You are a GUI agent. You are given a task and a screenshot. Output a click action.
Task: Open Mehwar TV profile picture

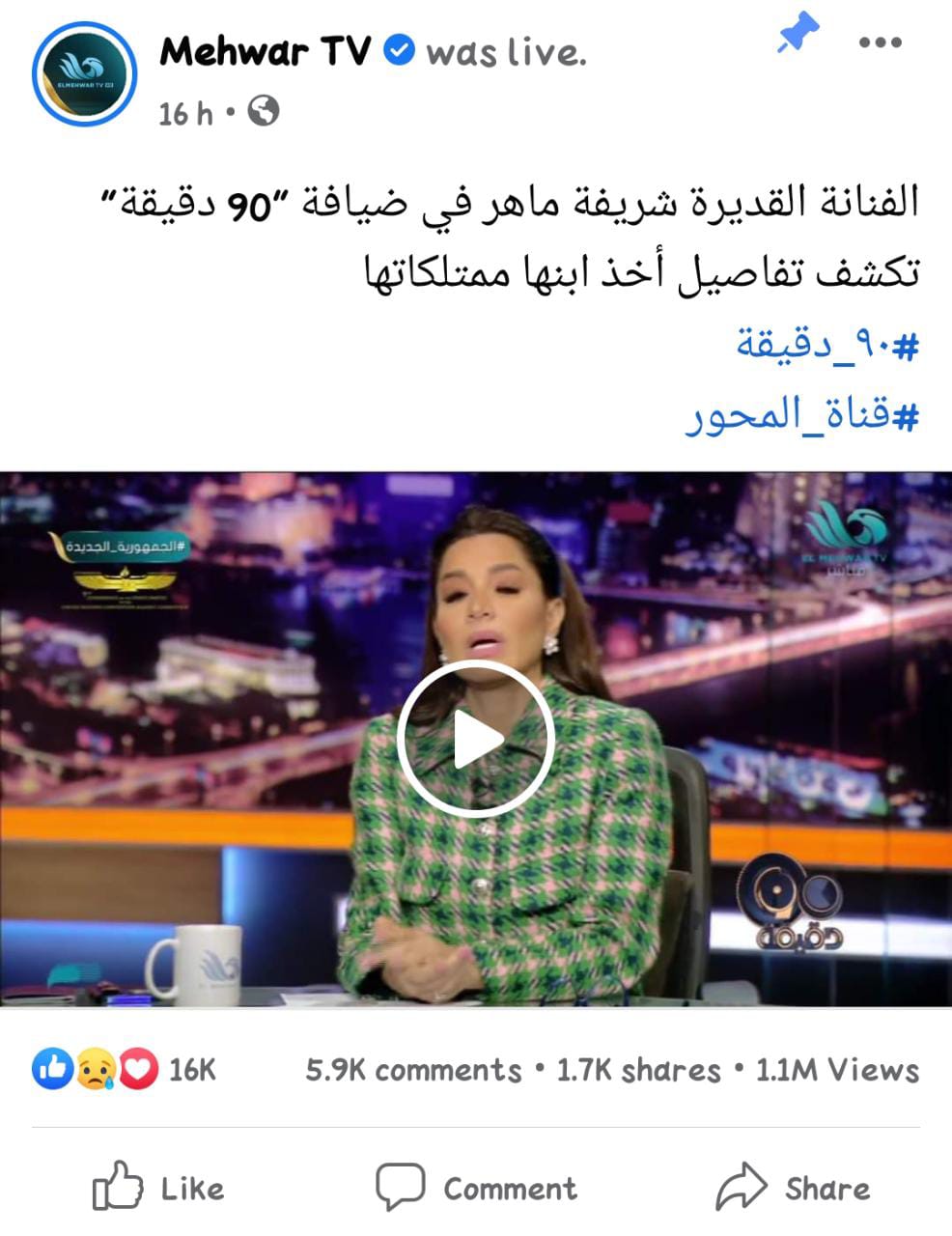(85, 73)
